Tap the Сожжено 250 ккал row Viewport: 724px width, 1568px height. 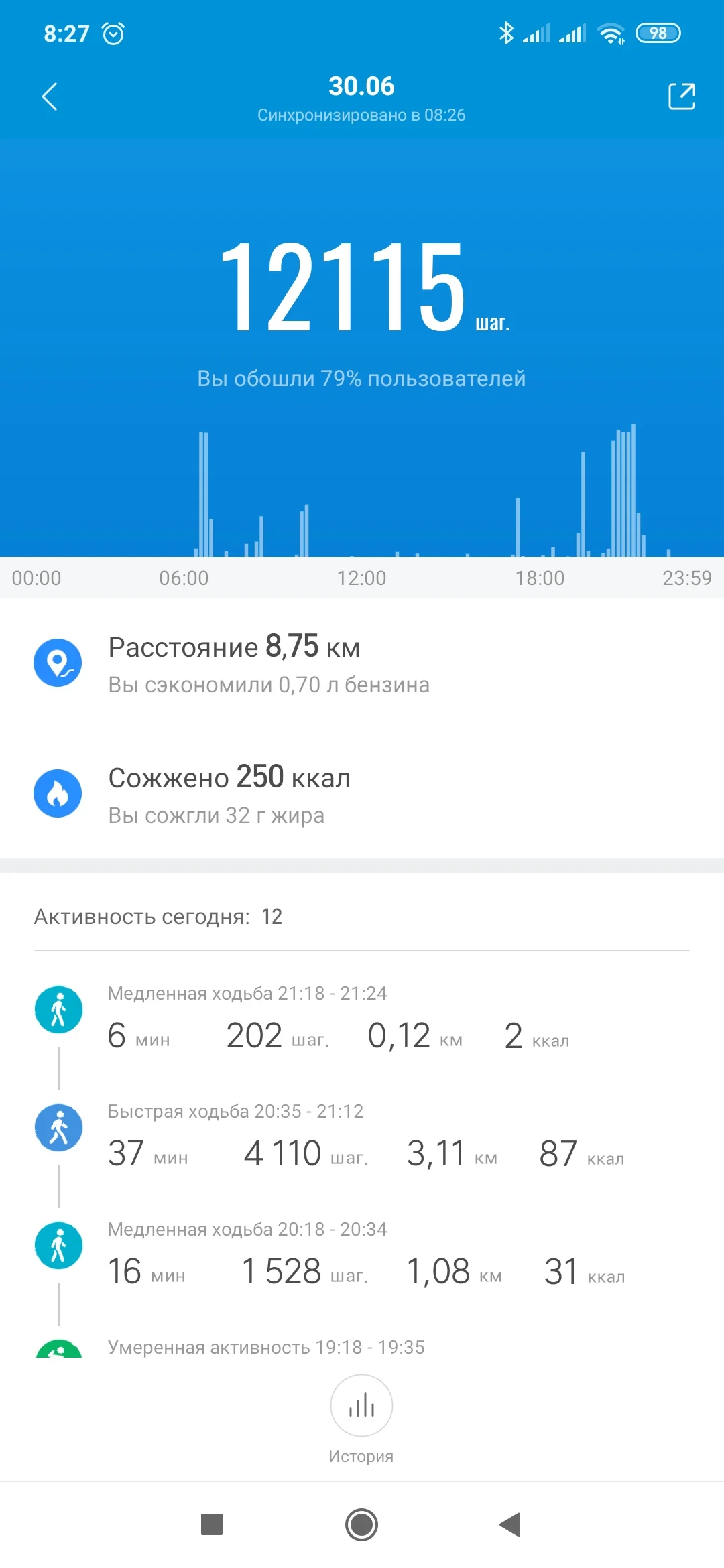362,794
